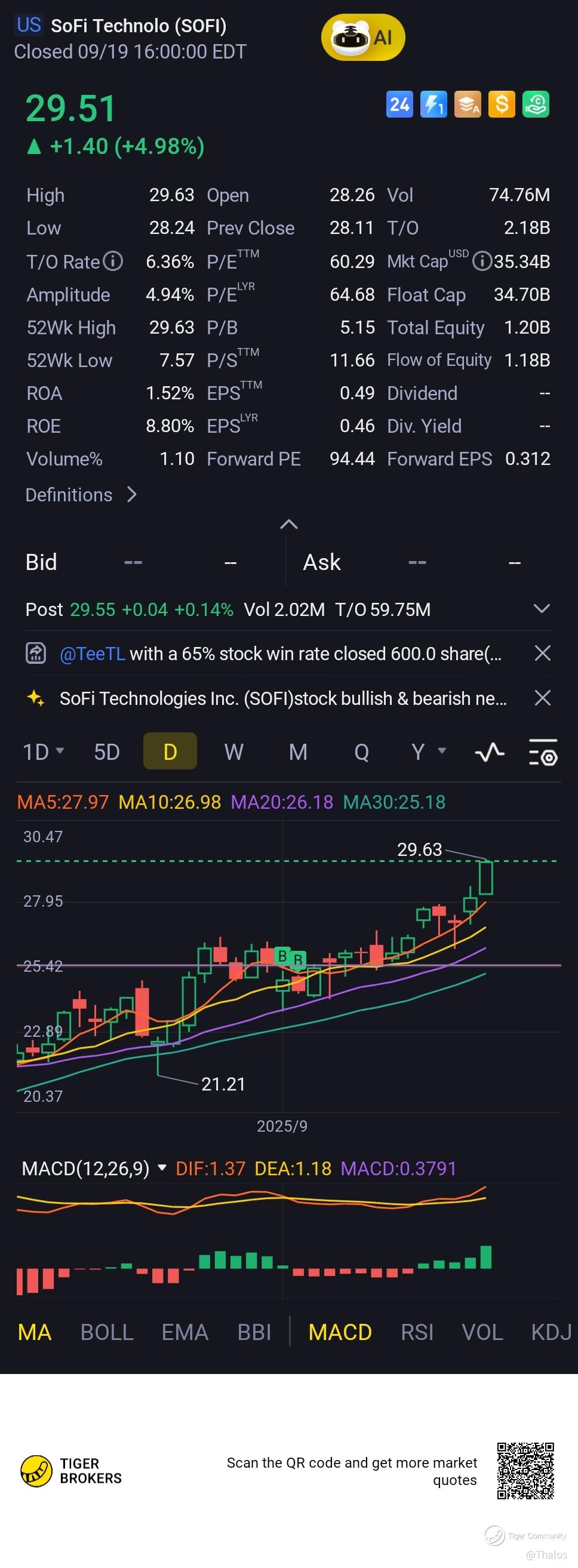Open the Definitions link
Screen dimensions: 578x1568
coord(81,495)
